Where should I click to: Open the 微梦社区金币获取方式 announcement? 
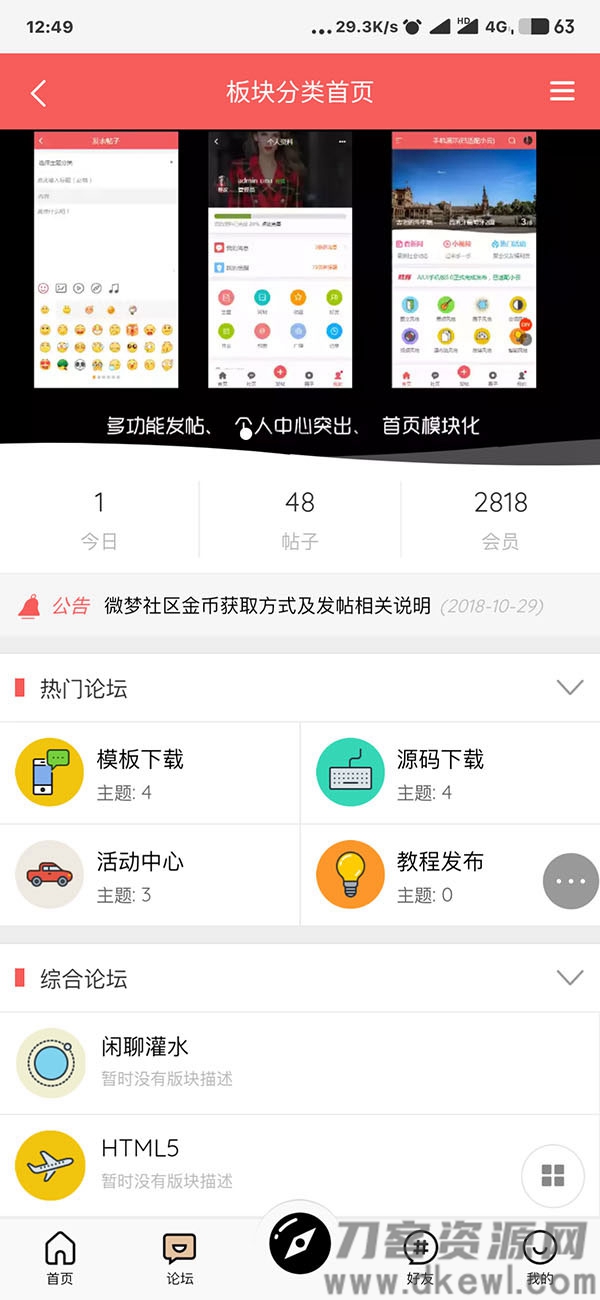pyautogui.click(x=267, y=606)
